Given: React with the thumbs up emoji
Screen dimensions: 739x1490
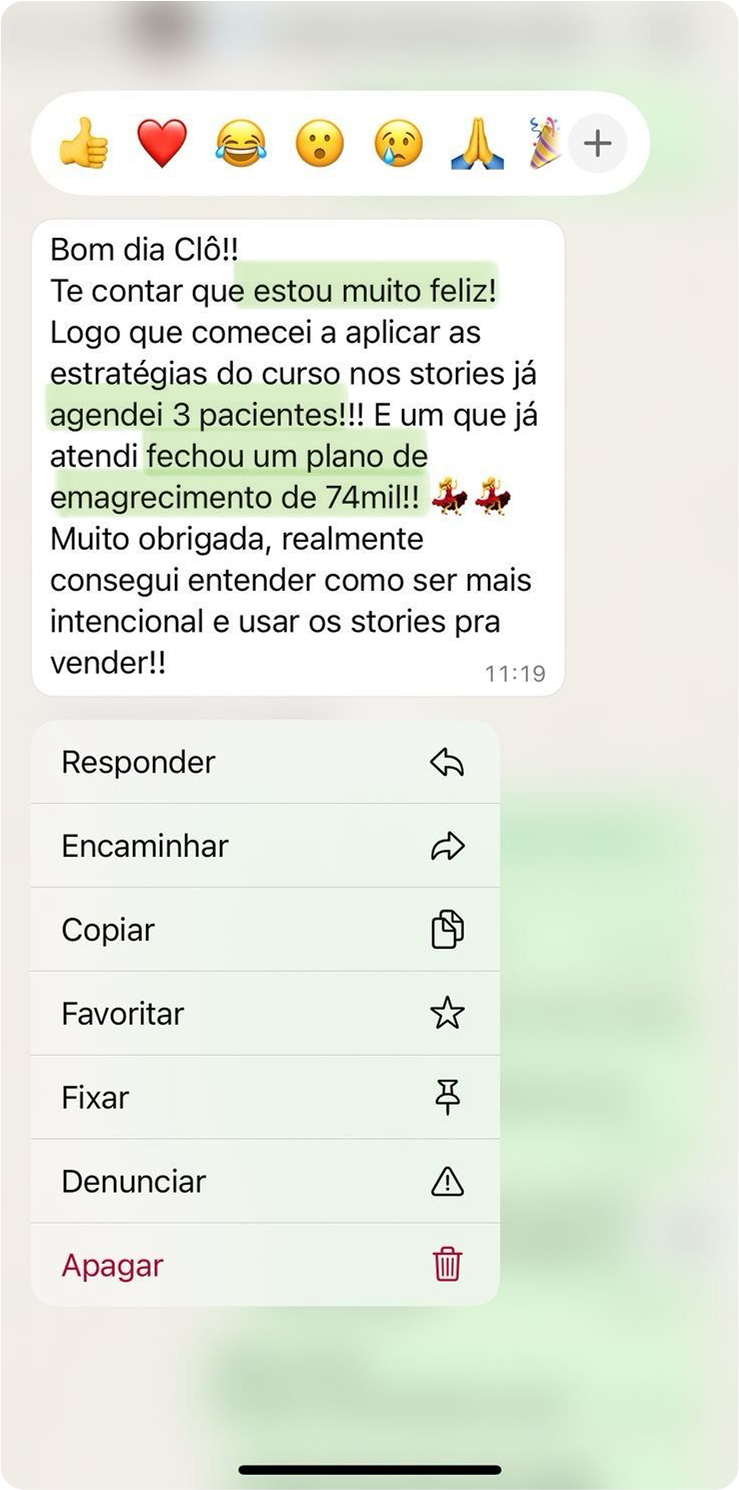Looking at the screenshot, I should 82,144.
